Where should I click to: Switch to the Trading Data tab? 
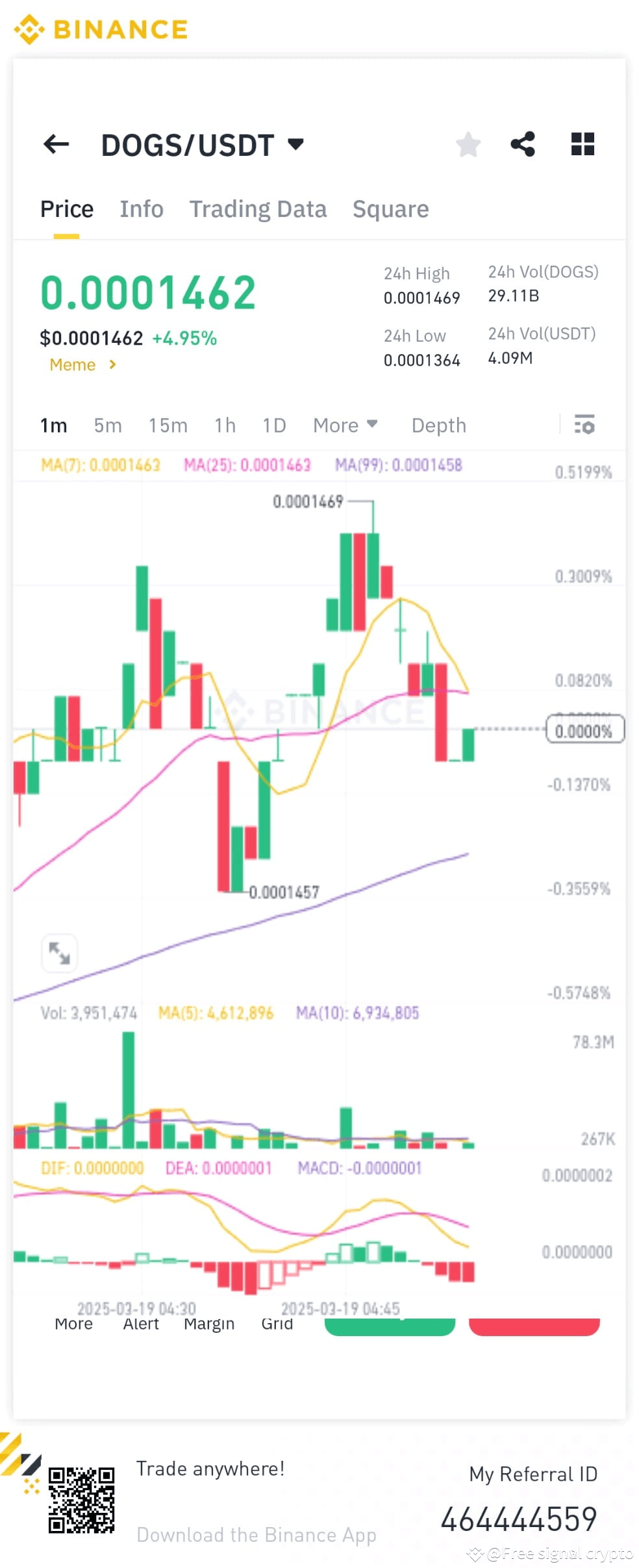pyautogui.click(x=258, y=209)
